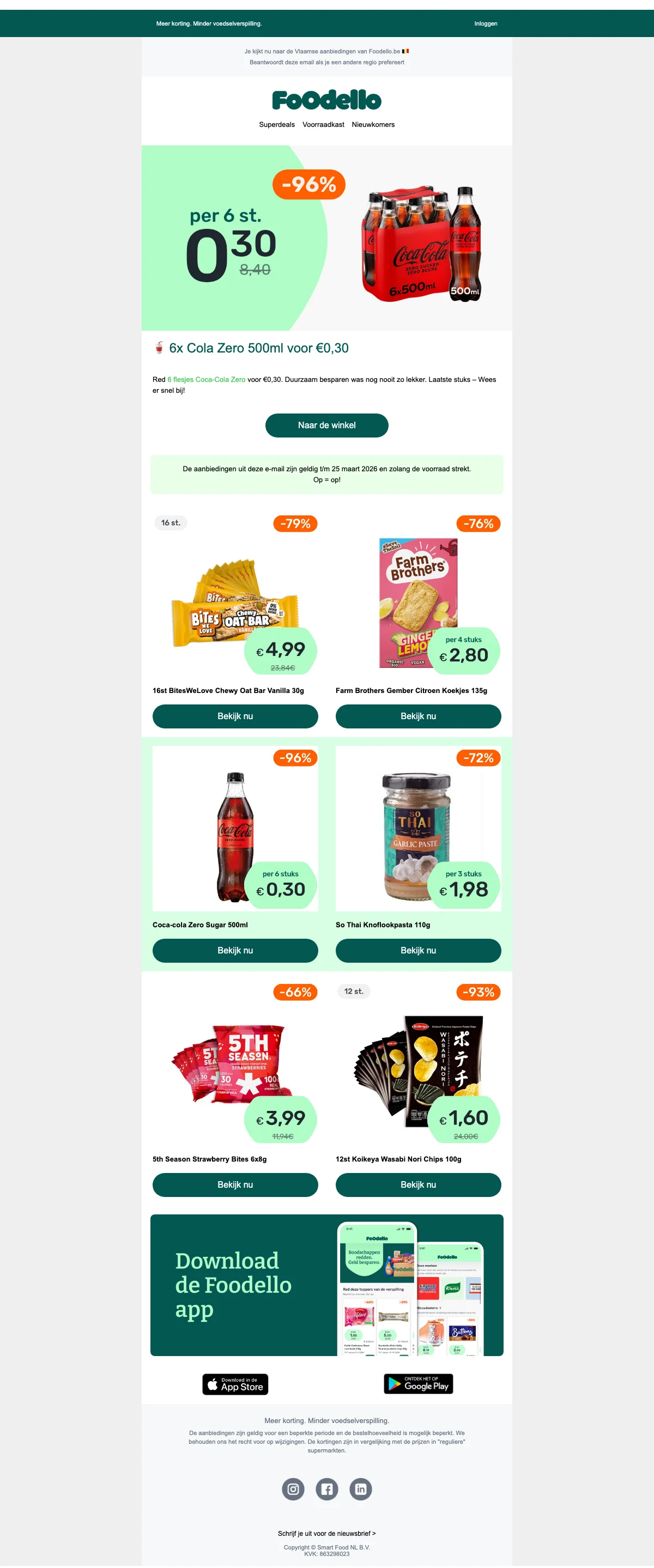The height and width of the screenshot is (1568, 654).
Task: Select Bekijk nu under Coca-cola Zero Sugar
Action: coord(235,951)
